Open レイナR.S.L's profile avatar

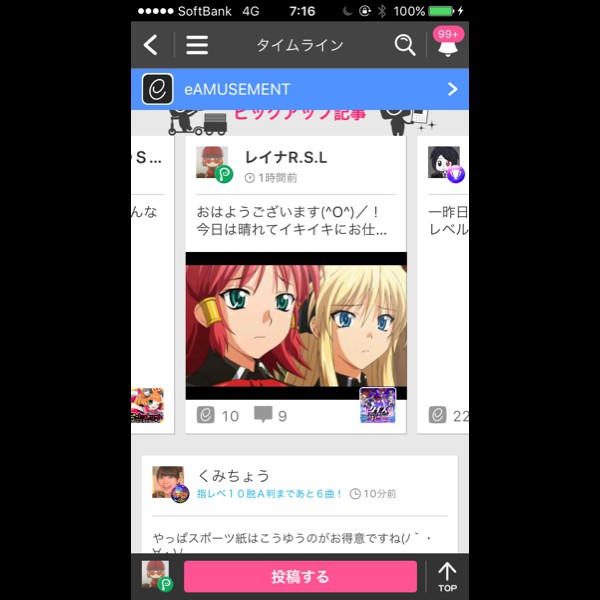pyautogui.click(x=212, y=163)
